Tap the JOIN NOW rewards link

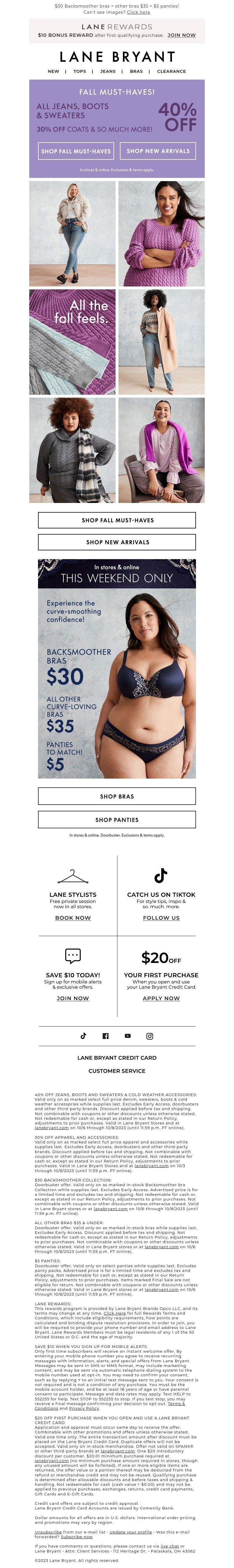181,35
